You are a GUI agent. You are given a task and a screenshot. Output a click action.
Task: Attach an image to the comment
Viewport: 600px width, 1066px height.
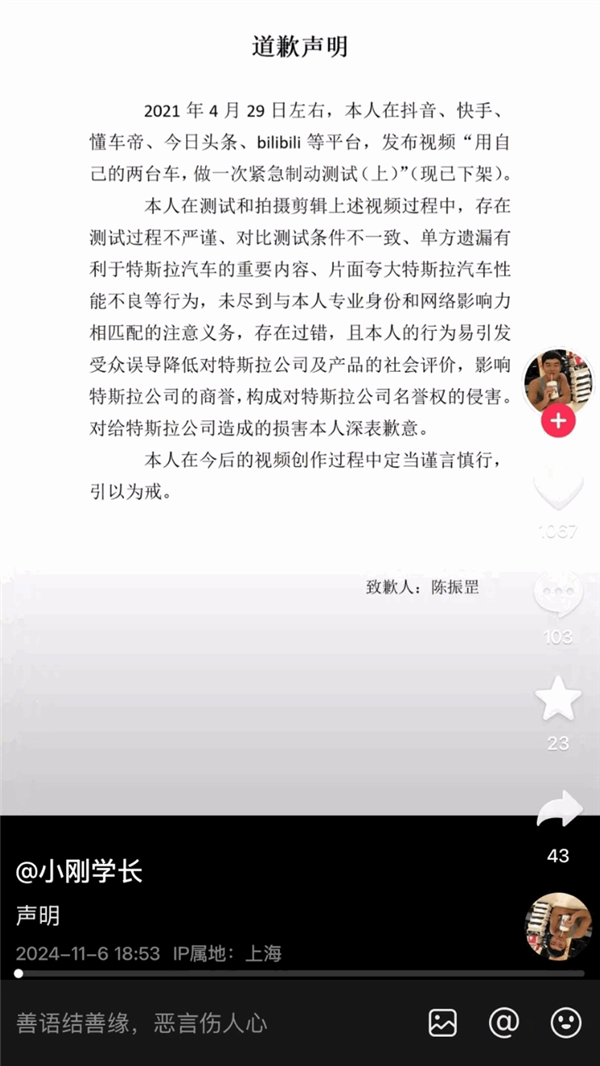pyautogui.click(x=443, y=1022)
